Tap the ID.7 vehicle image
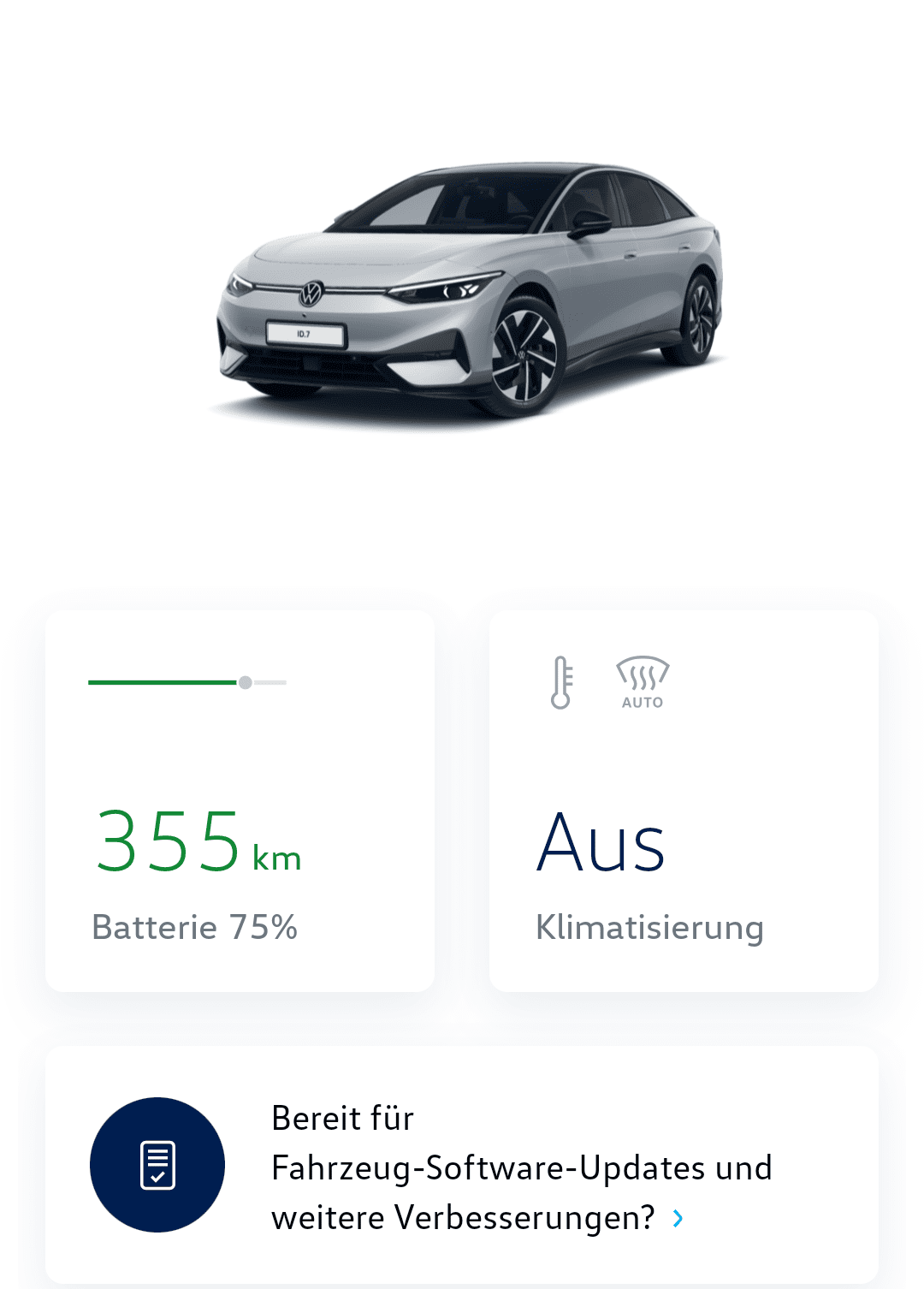 click(469, 291)
